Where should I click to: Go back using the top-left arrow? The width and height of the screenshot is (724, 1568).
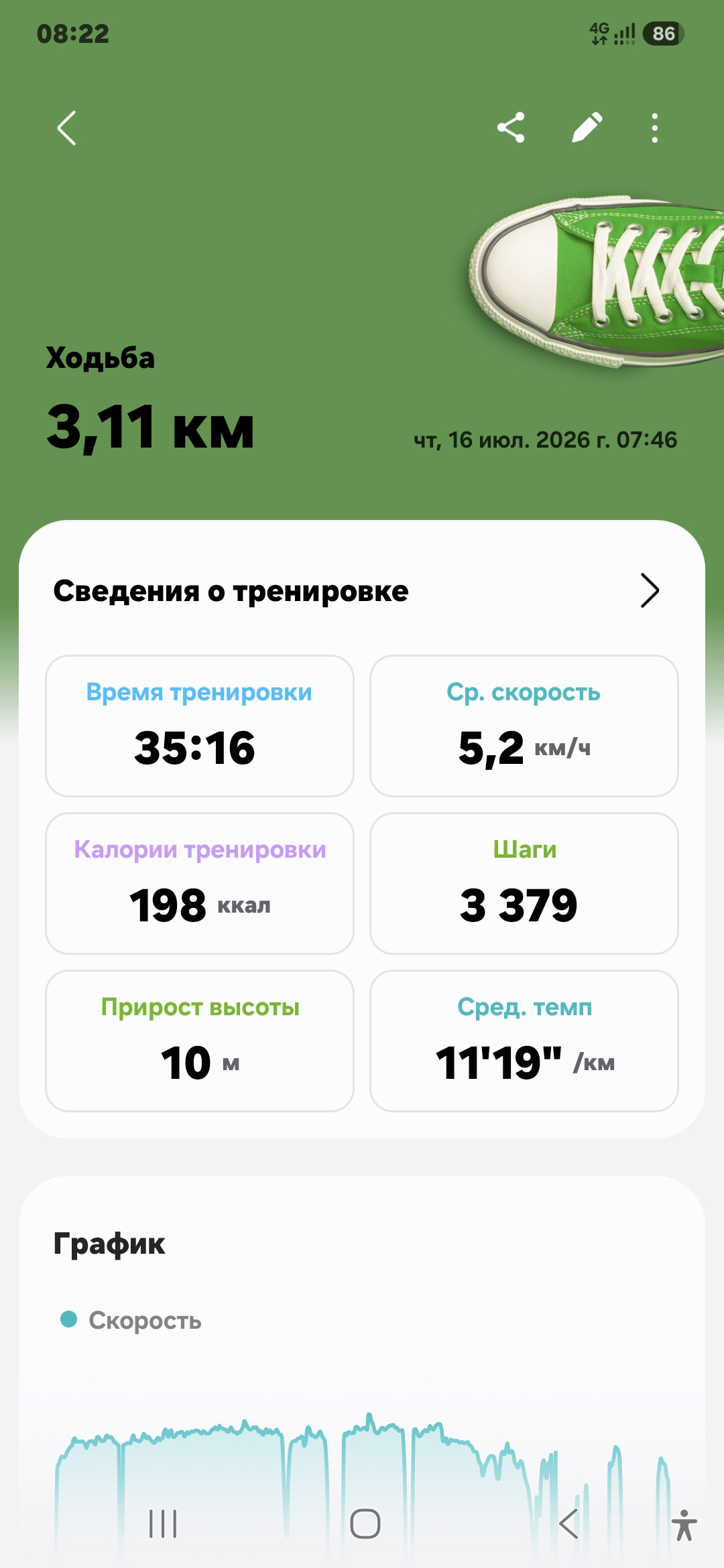click(x=66, y=128)
